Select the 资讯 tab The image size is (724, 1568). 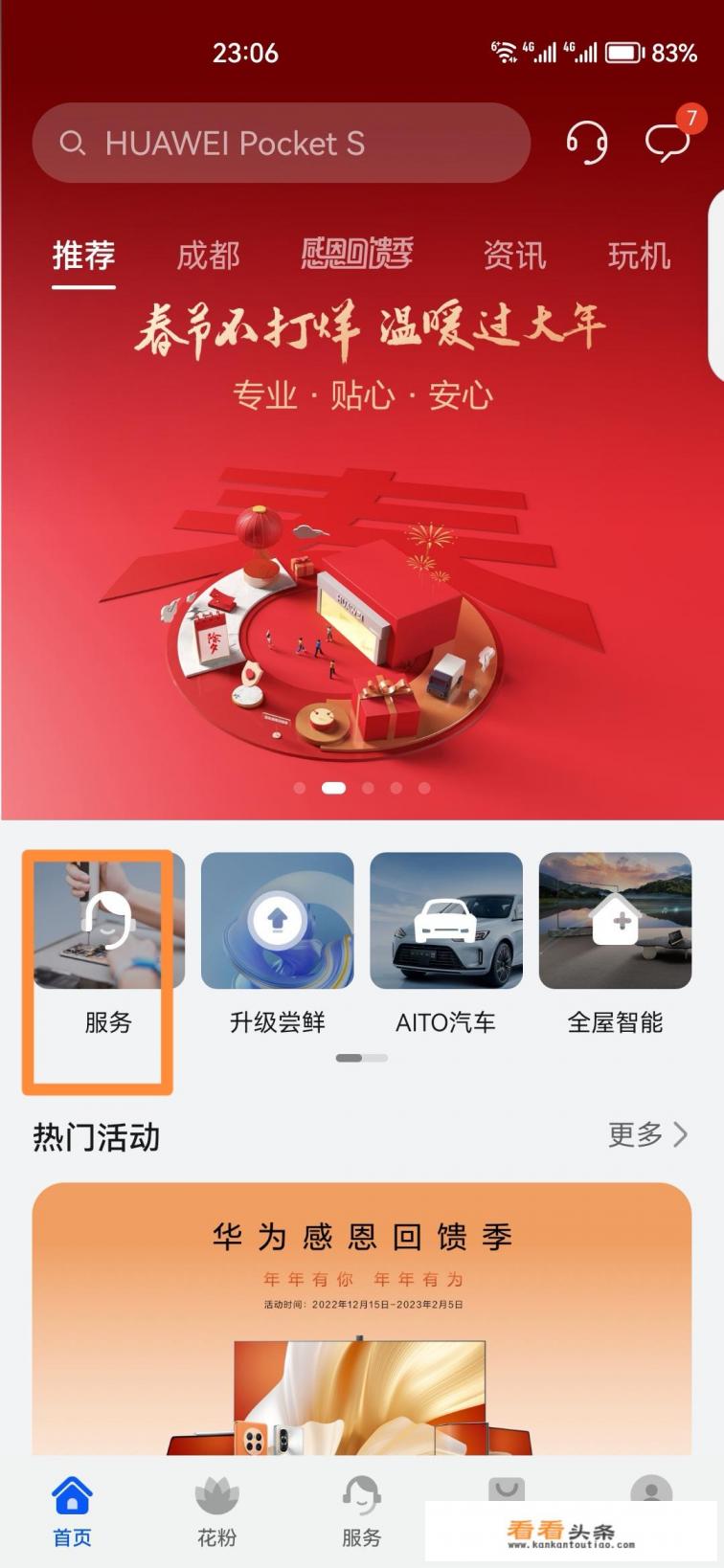pos(514,256)
